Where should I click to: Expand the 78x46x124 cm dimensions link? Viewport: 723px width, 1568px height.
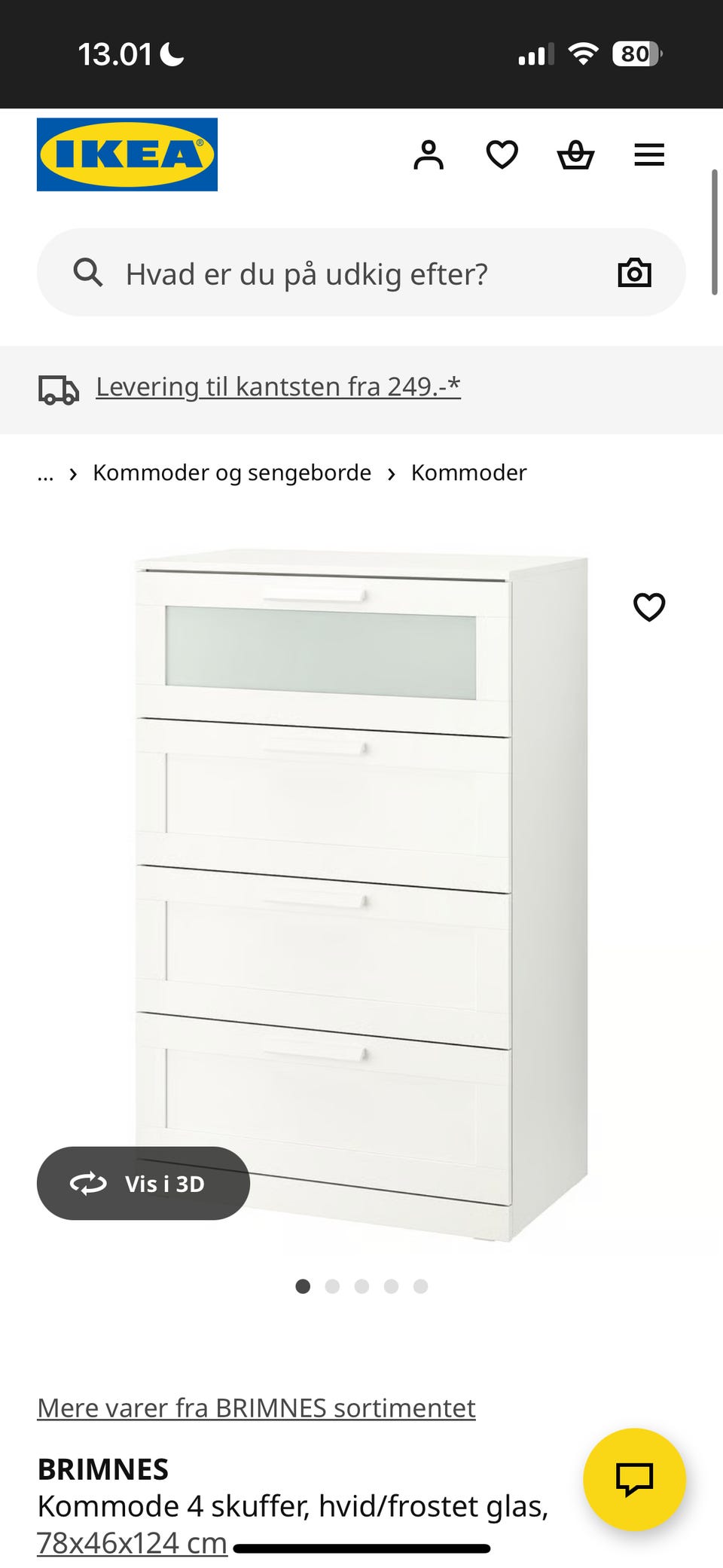coord(132,1542)
